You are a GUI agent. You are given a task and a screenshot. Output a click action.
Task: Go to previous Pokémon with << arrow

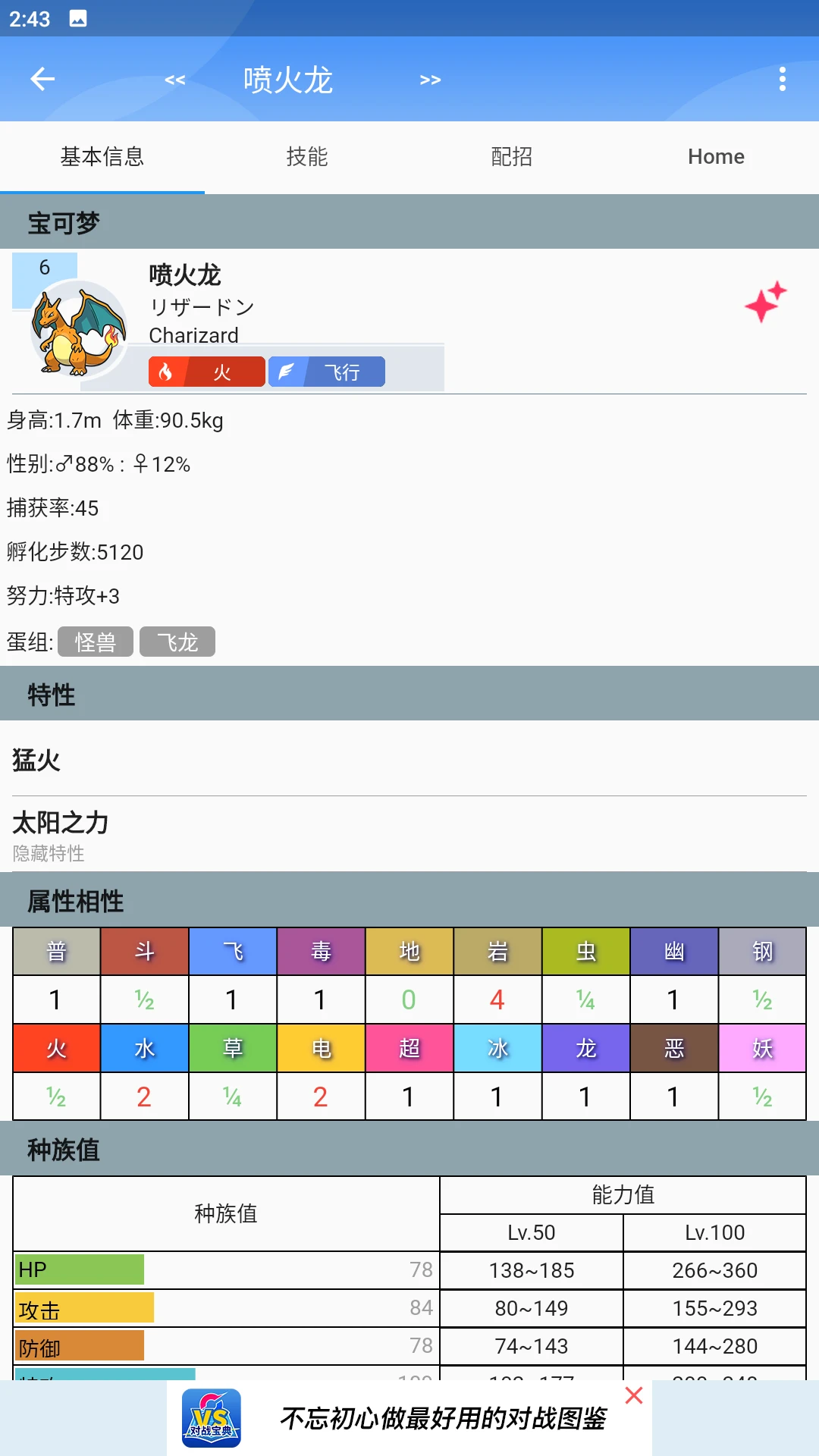click(175, 80)
